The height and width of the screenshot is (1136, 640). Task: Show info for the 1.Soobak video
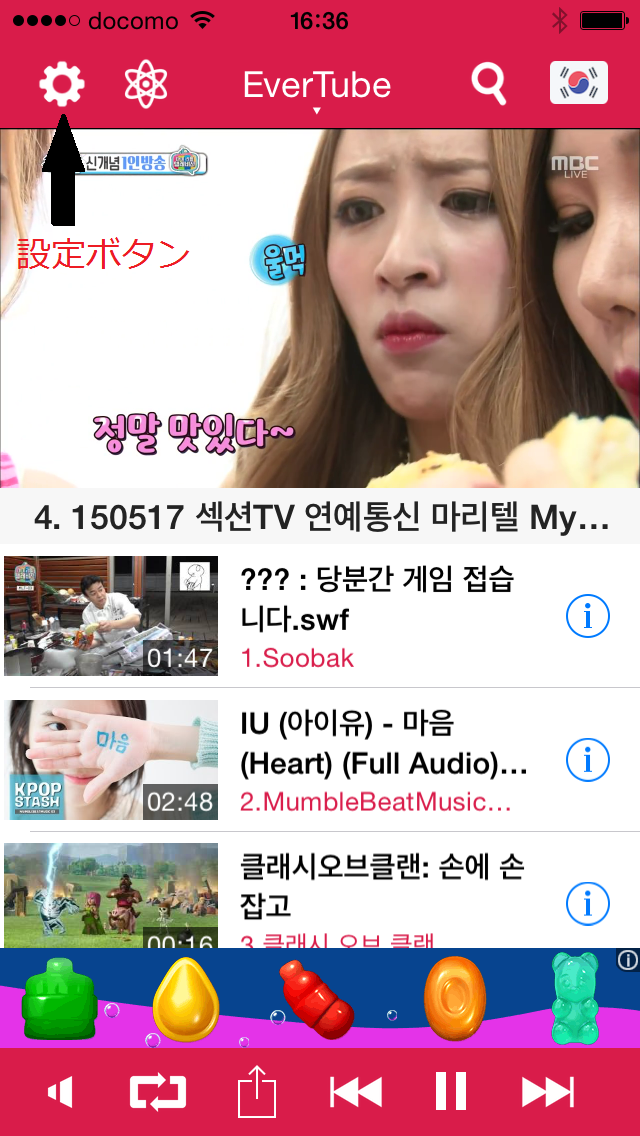[587, 617]
